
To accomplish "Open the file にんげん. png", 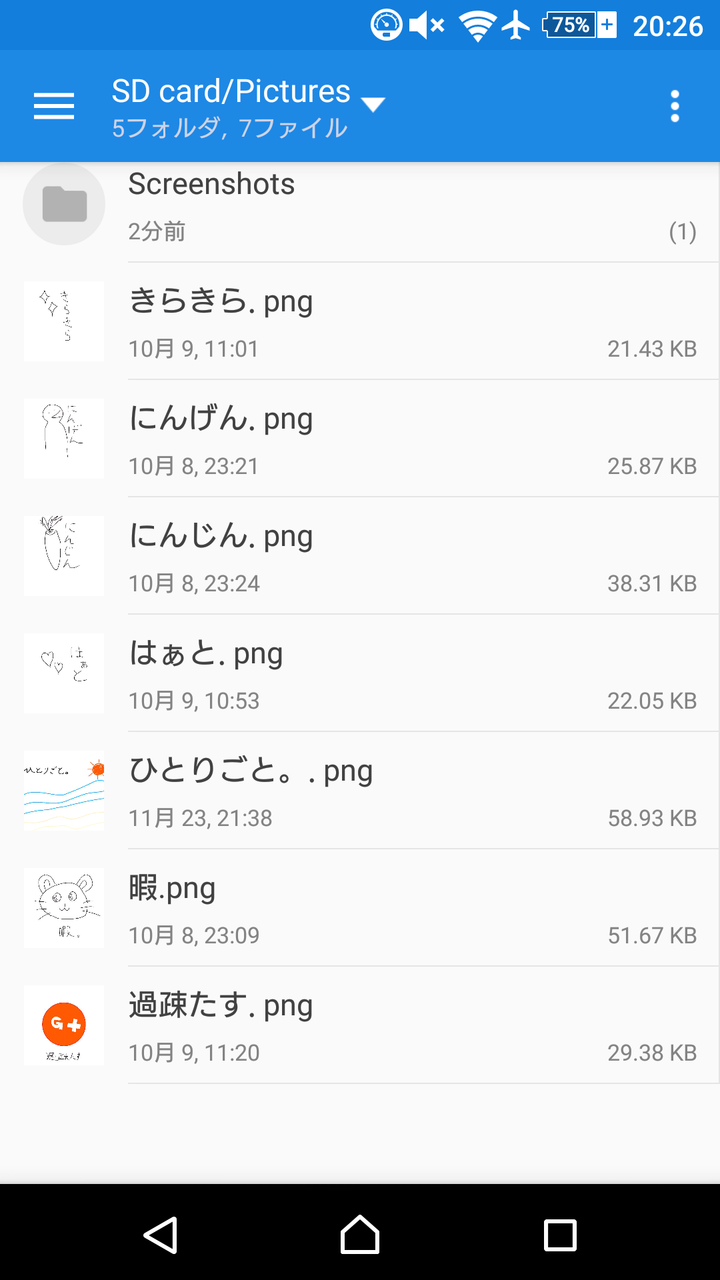I will 360,439.
